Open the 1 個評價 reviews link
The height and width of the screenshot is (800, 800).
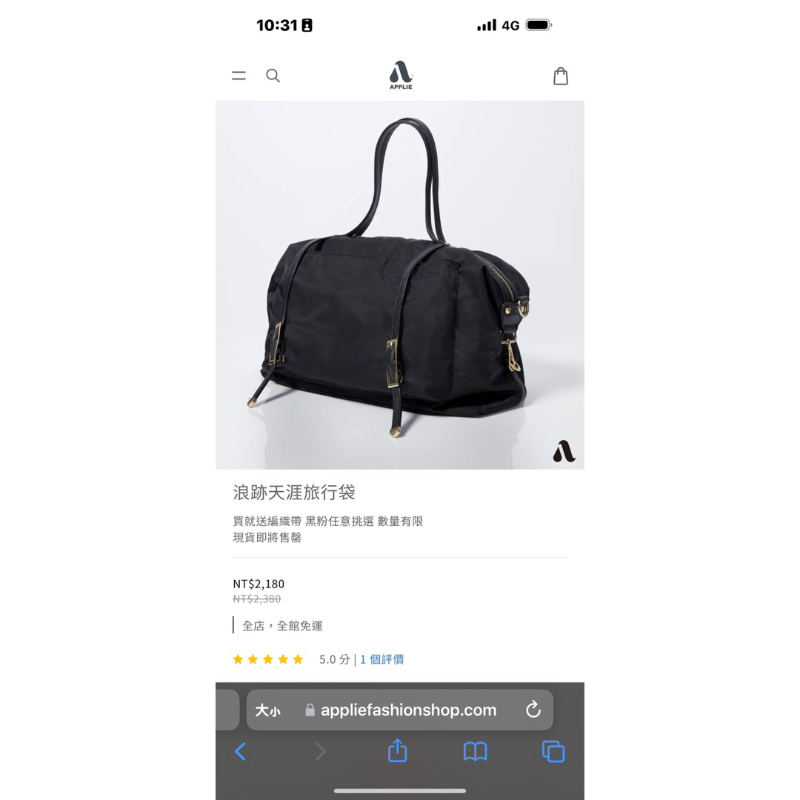pyautogui.click(x=382, y=659)
